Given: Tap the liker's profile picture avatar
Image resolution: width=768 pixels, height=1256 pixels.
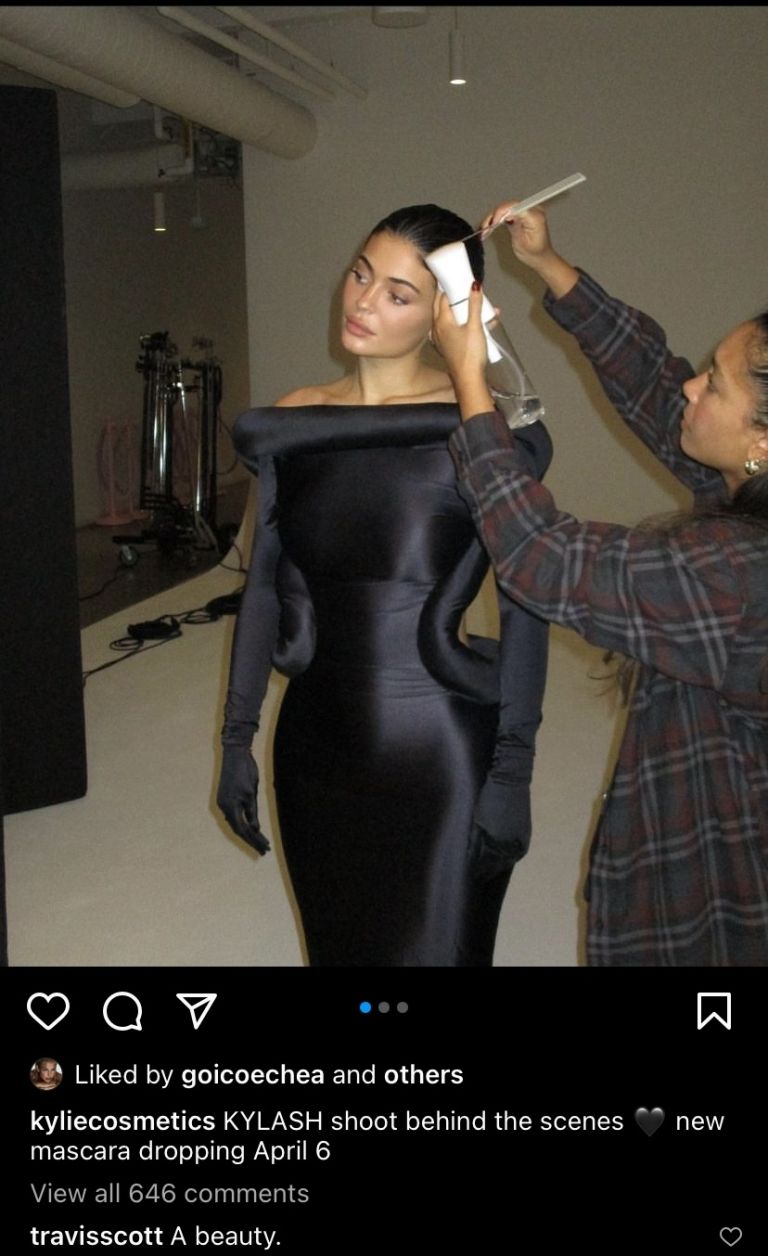Looking at the screenshot, I should 46,1074.
